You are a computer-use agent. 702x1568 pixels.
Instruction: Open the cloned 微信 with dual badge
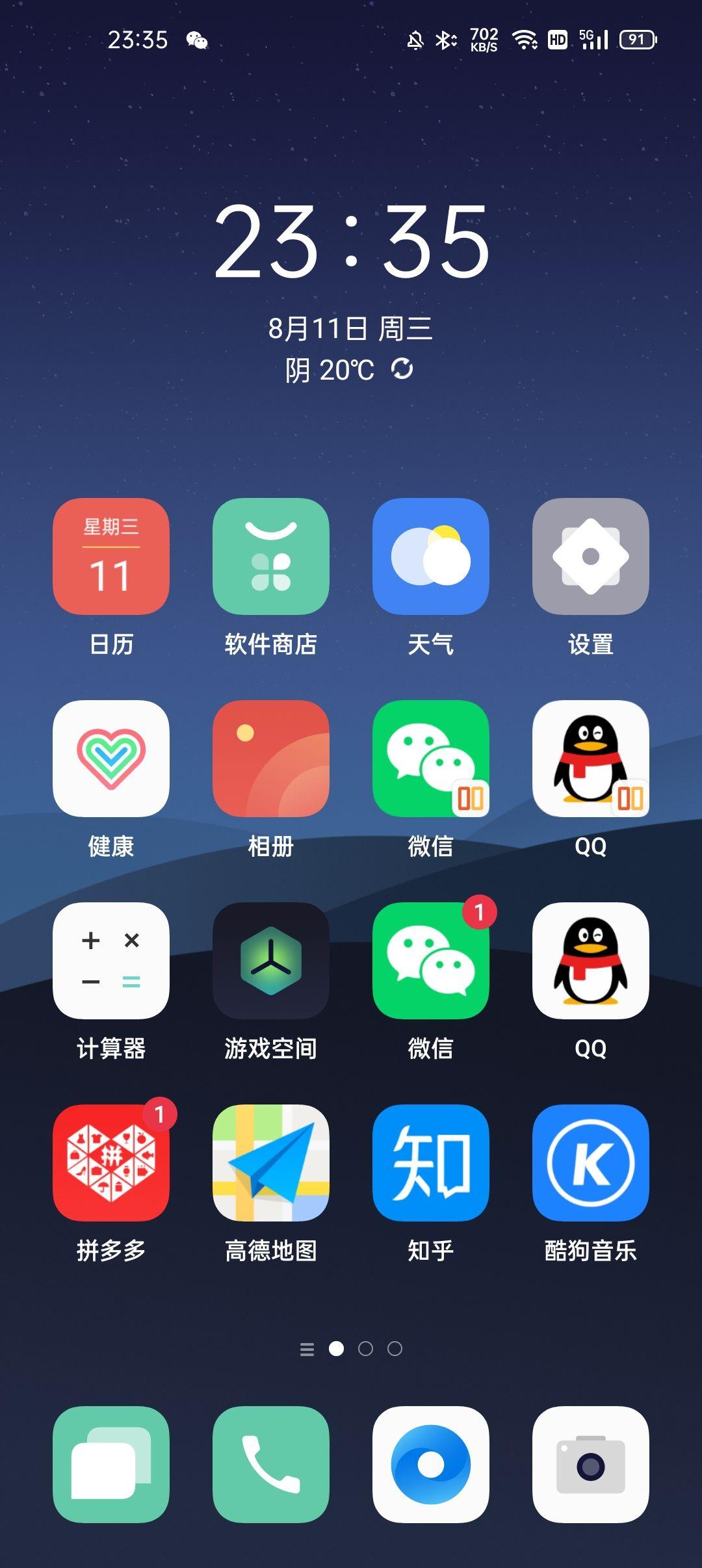tap(431, 759)
